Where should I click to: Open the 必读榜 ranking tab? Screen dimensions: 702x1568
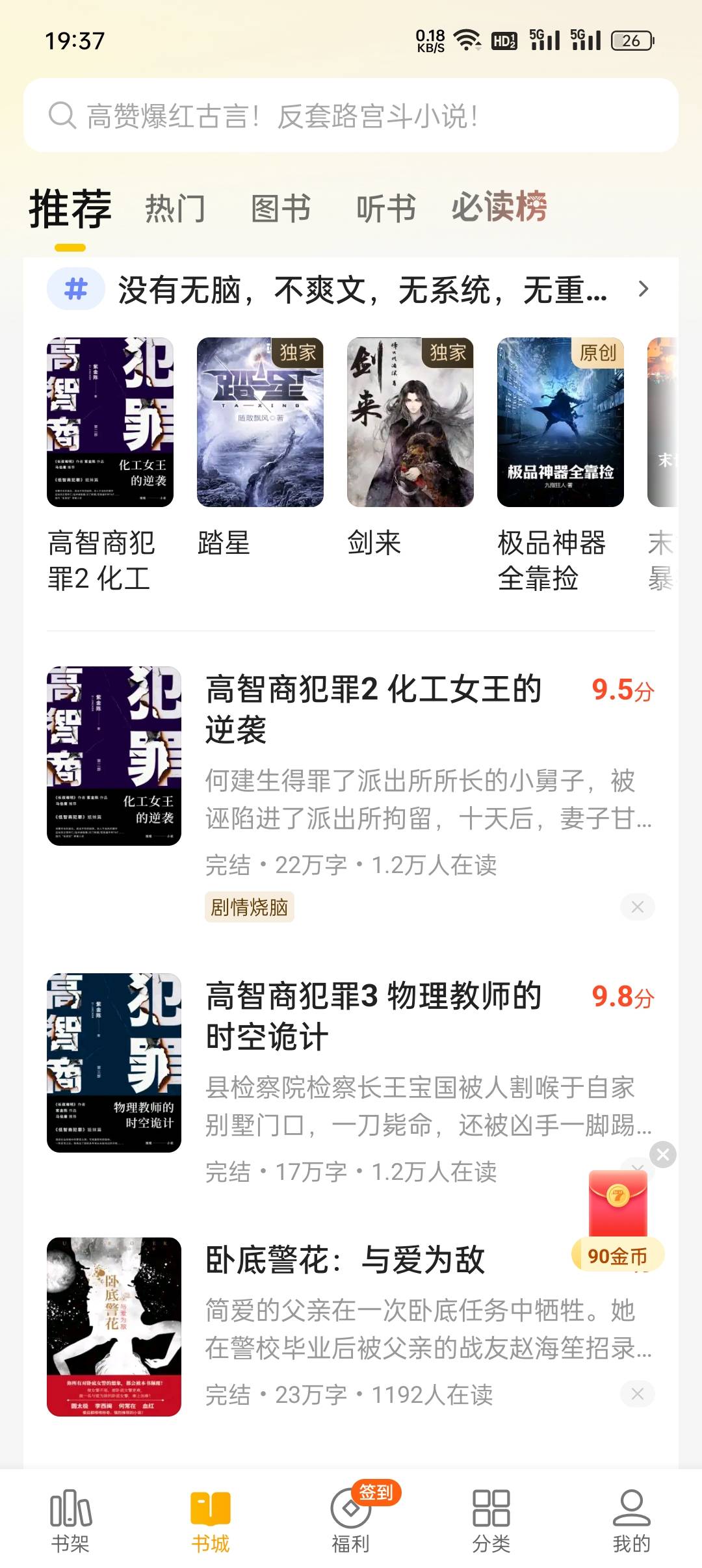(x=498, y=208)
